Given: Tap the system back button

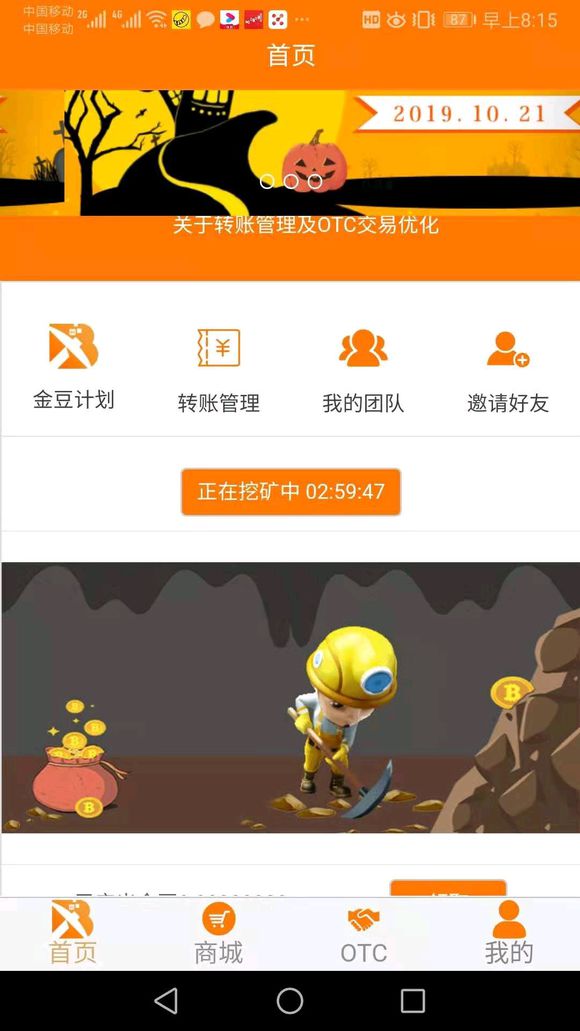Looking at the screenshot, I should point(166,1001).
